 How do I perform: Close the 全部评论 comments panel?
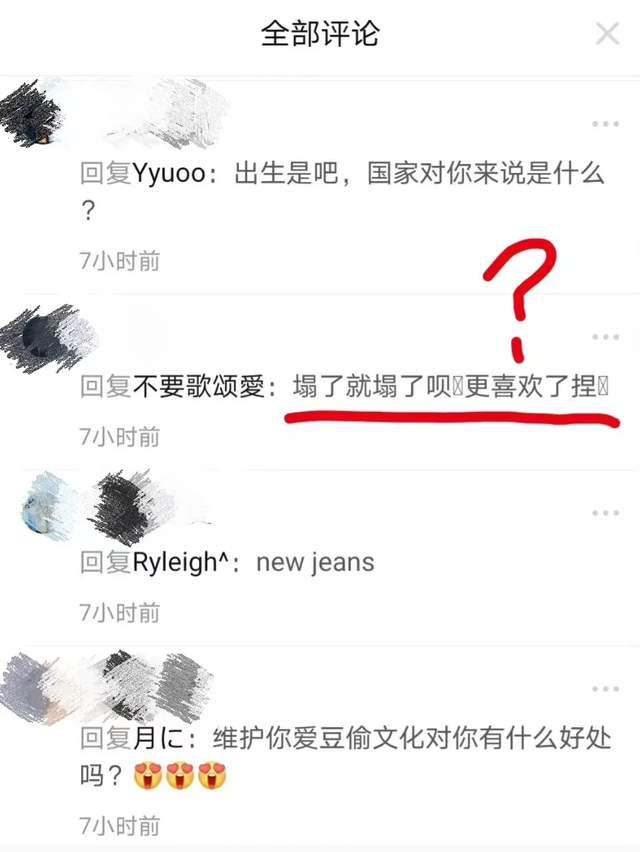point(607,34)
